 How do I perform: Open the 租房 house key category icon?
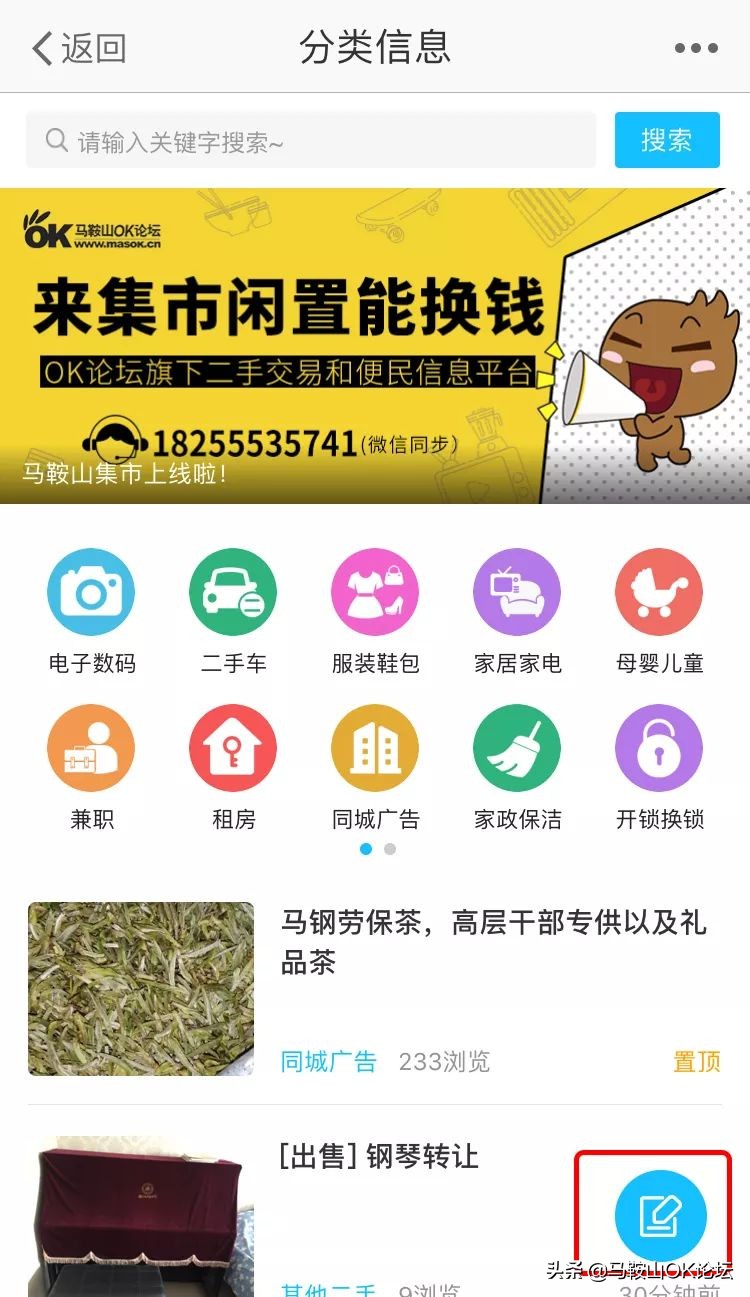coord(232,746)
